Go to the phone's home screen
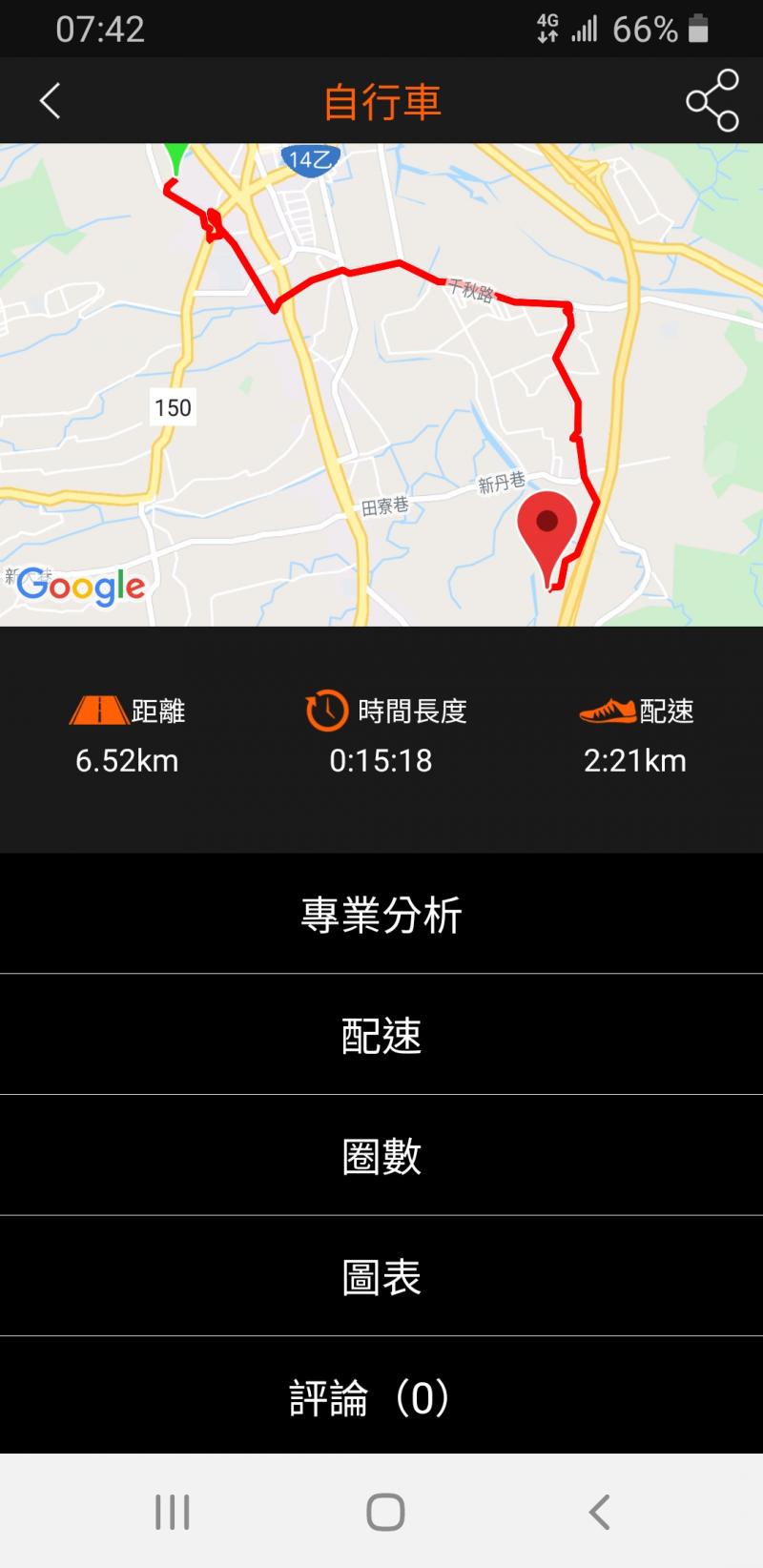 [385, 1512]
